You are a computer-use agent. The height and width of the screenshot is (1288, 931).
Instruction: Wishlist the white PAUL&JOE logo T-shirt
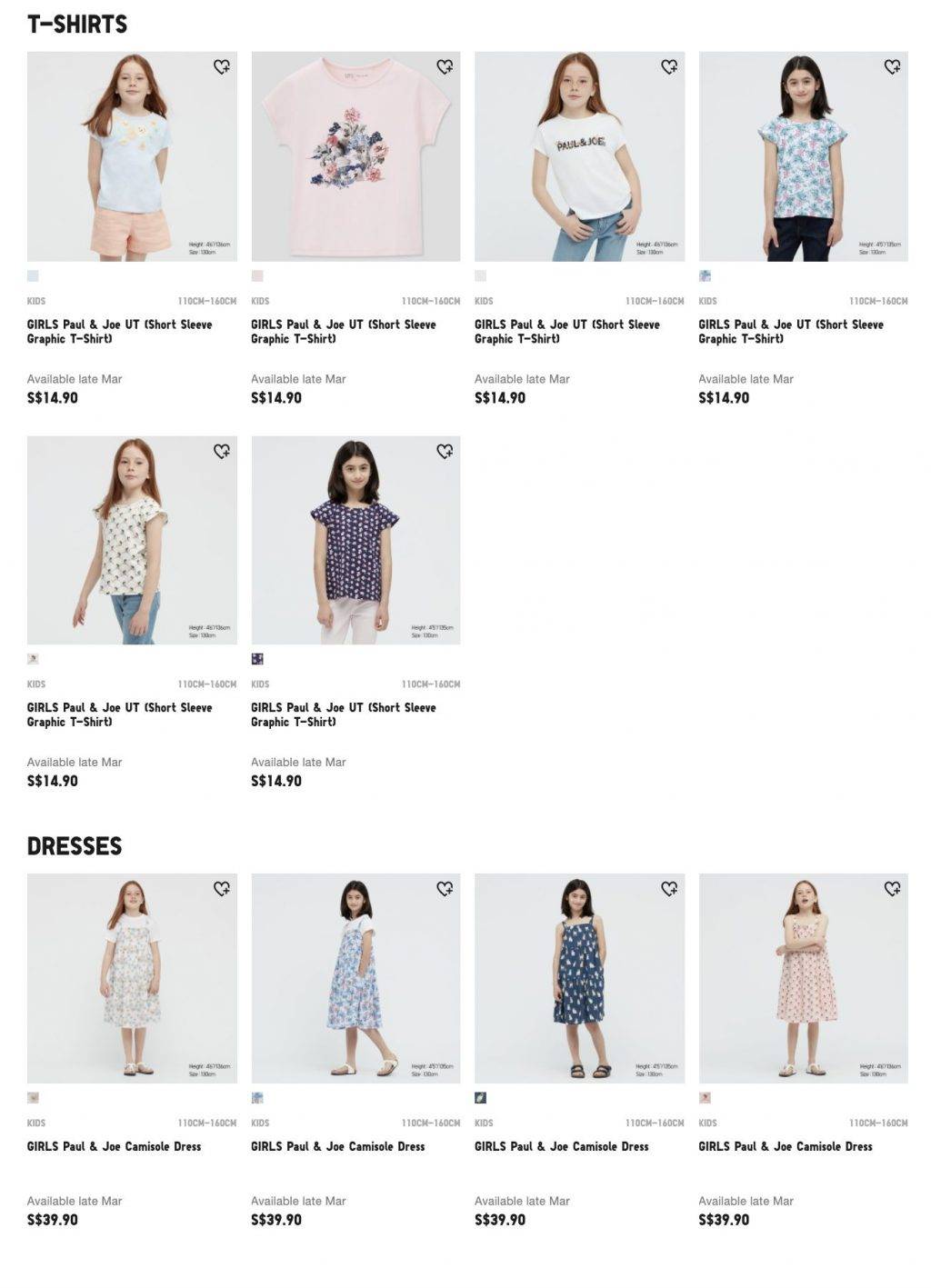668,66
